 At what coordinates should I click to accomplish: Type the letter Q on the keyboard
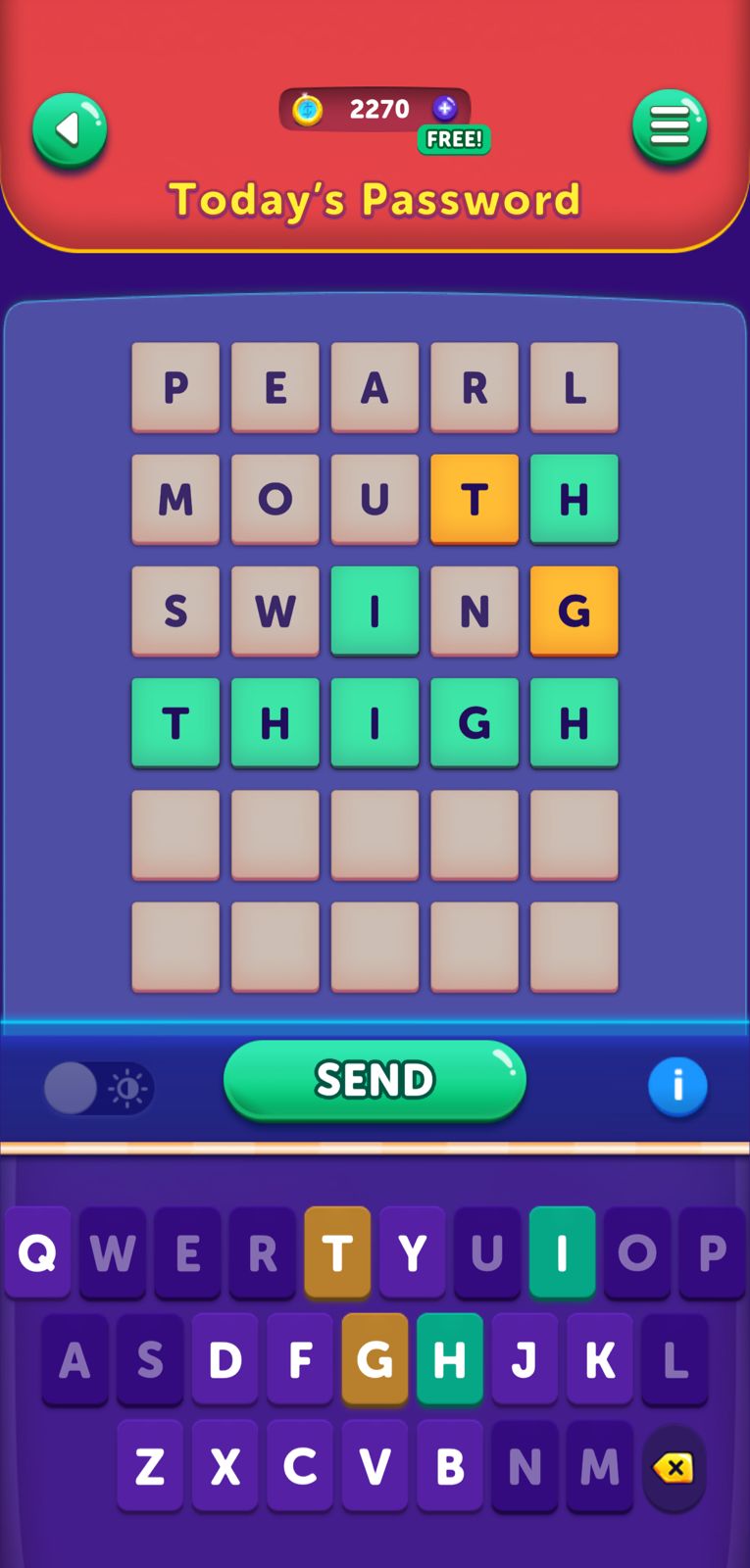(37, 1252)
